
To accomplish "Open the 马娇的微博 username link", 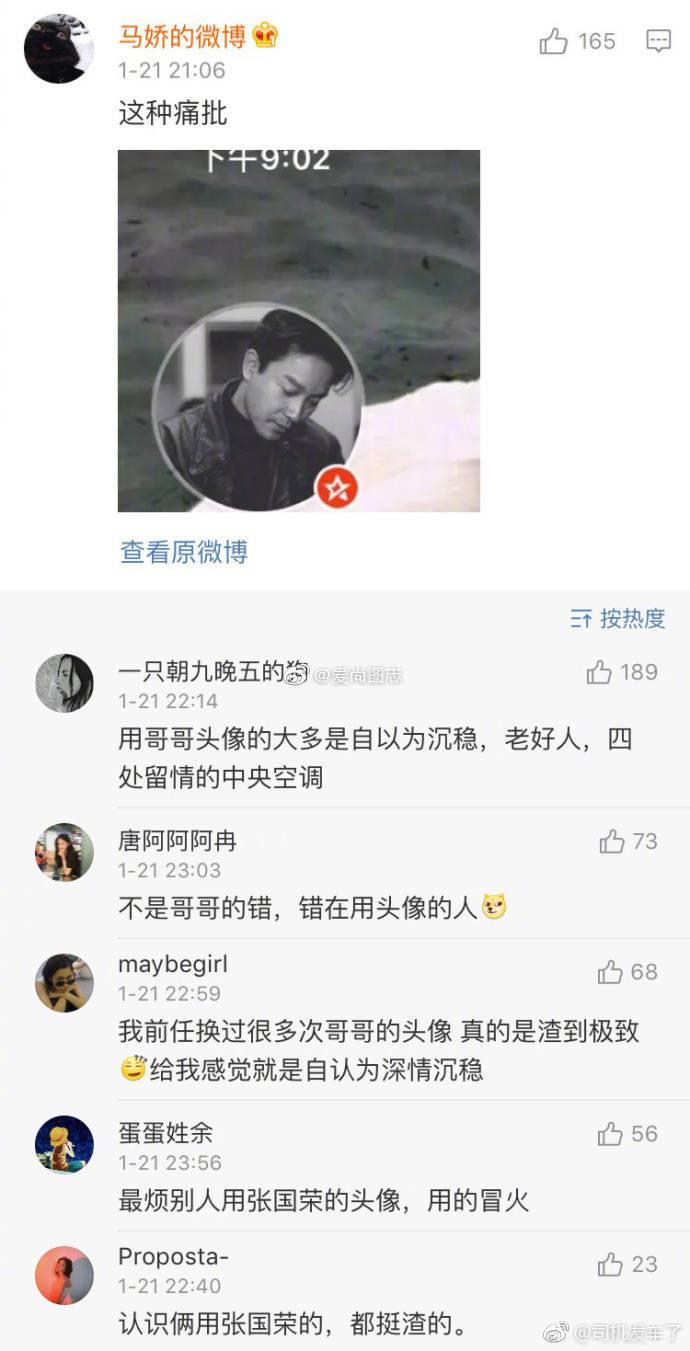I will (x=184, y=37).
